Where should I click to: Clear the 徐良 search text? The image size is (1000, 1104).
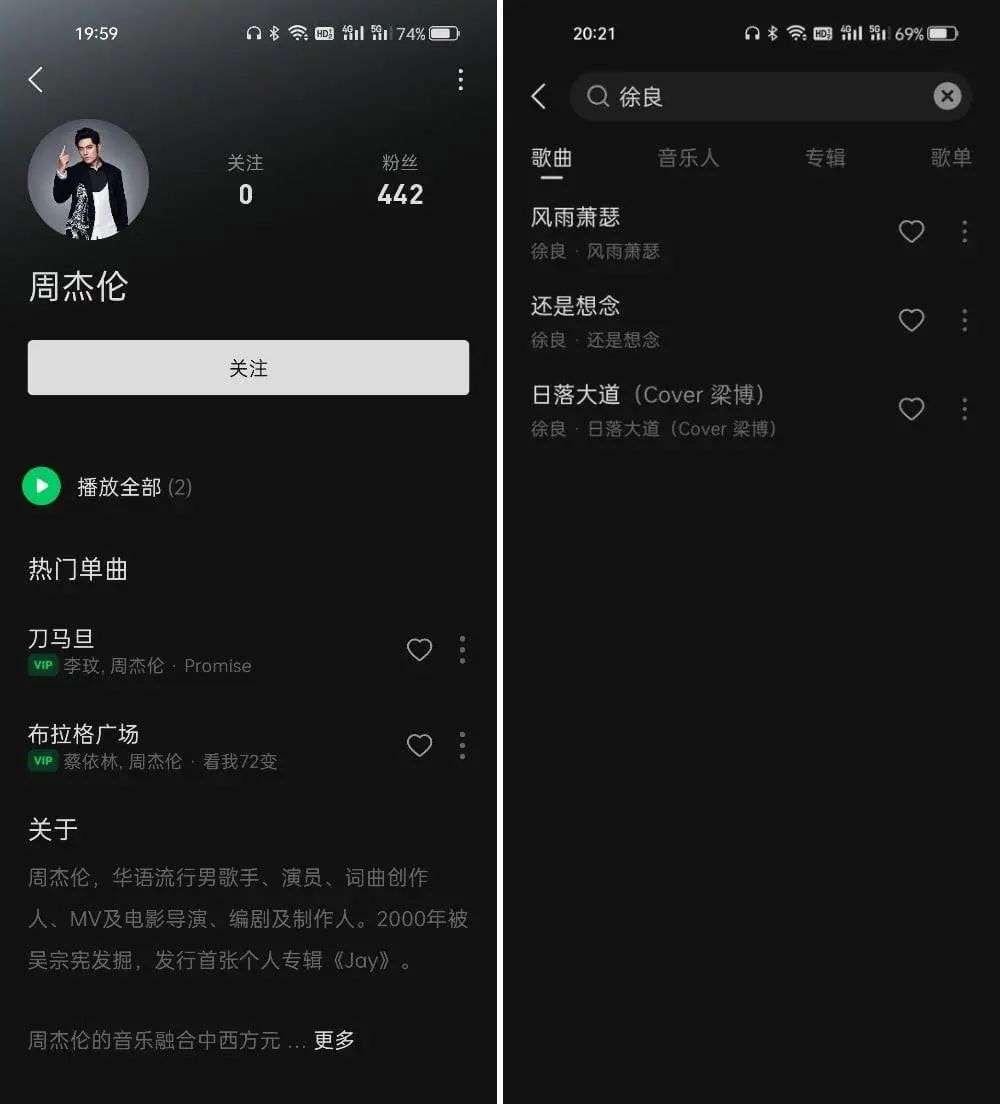point(946,96)
